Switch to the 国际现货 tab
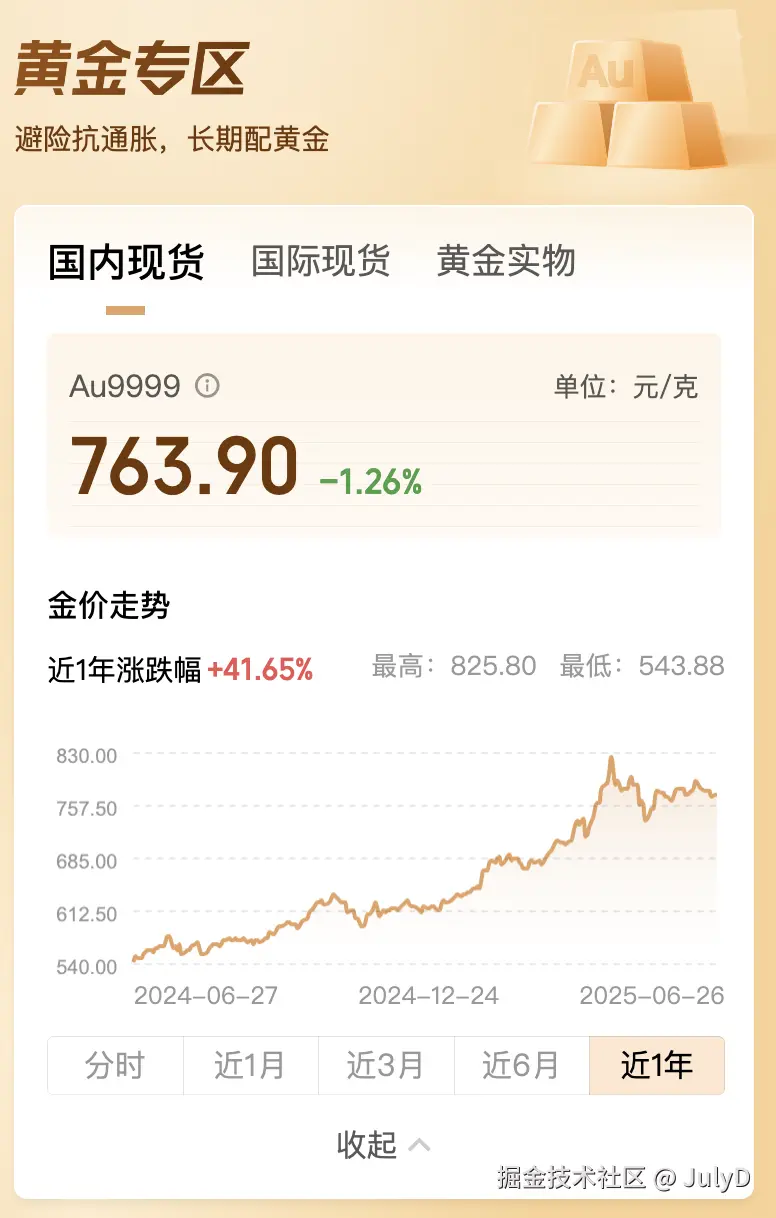 pyautogui.click(x=322, y=260)
